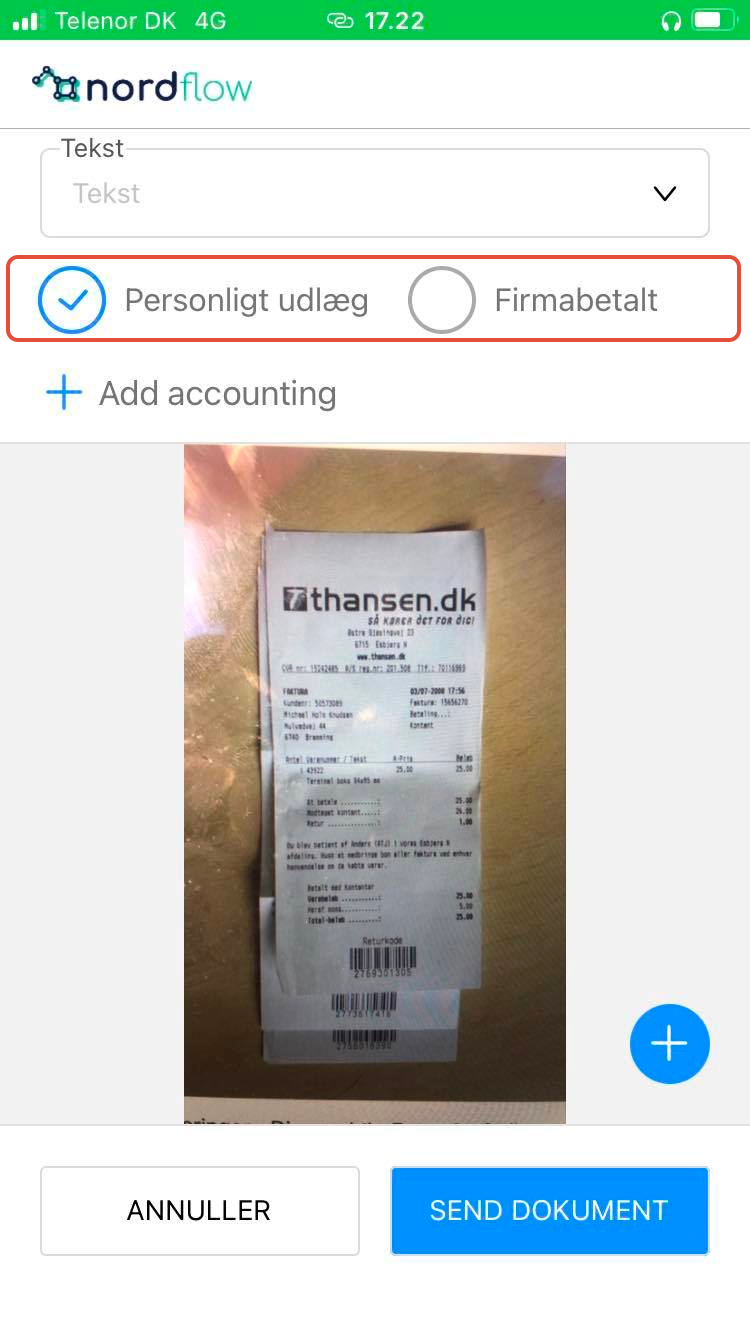Open the thansen.dk receipt photo
Viewport: 750px width, 1334px height.
point(374,782)
